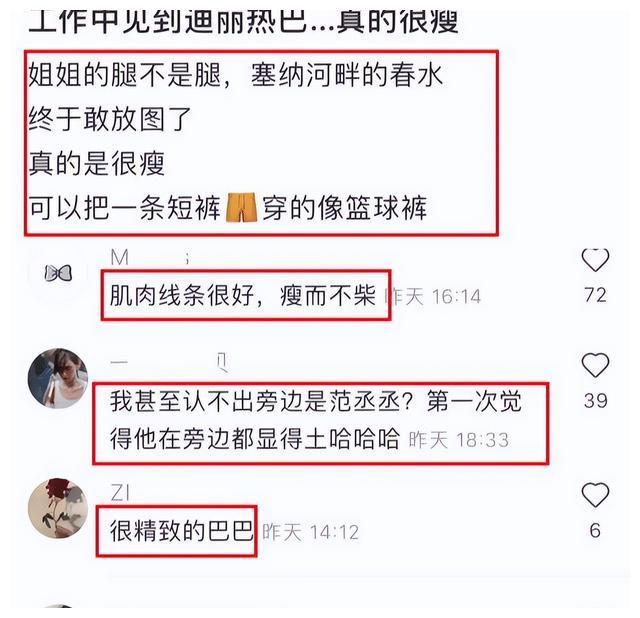This screenshot has width=640, height=618.
Task: Open the rose avatar commenter's profile
Action: [57, 508]
